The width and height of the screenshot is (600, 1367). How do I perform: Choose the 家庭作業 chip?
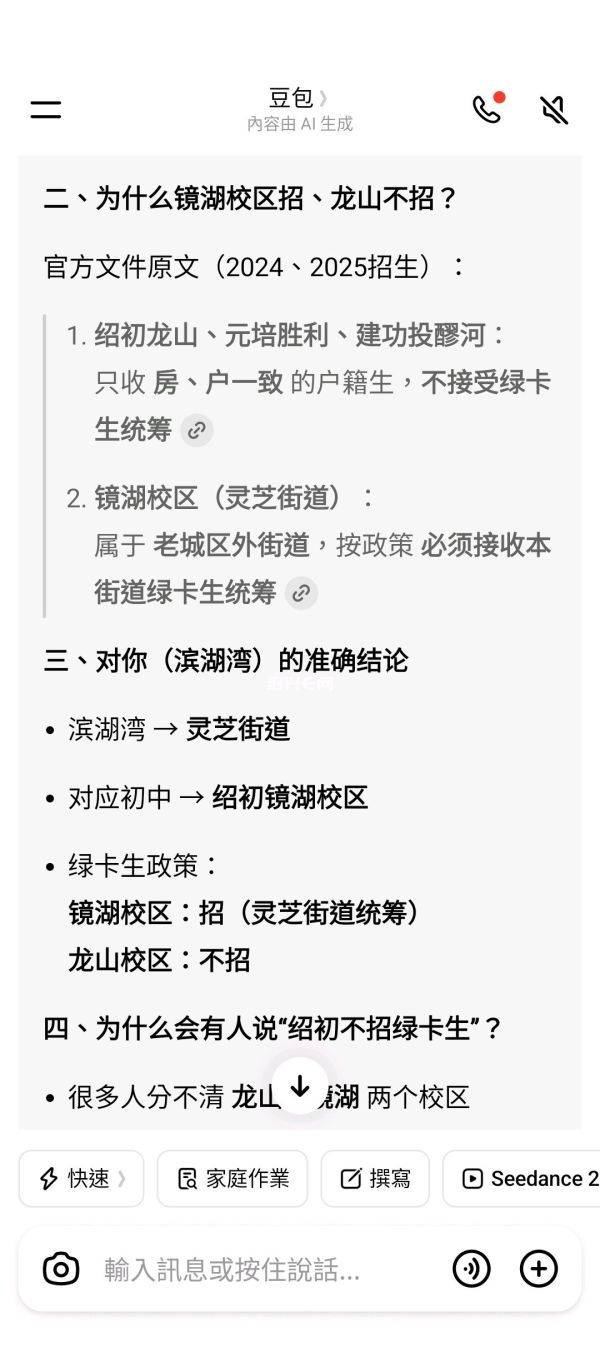[232, 1179]
